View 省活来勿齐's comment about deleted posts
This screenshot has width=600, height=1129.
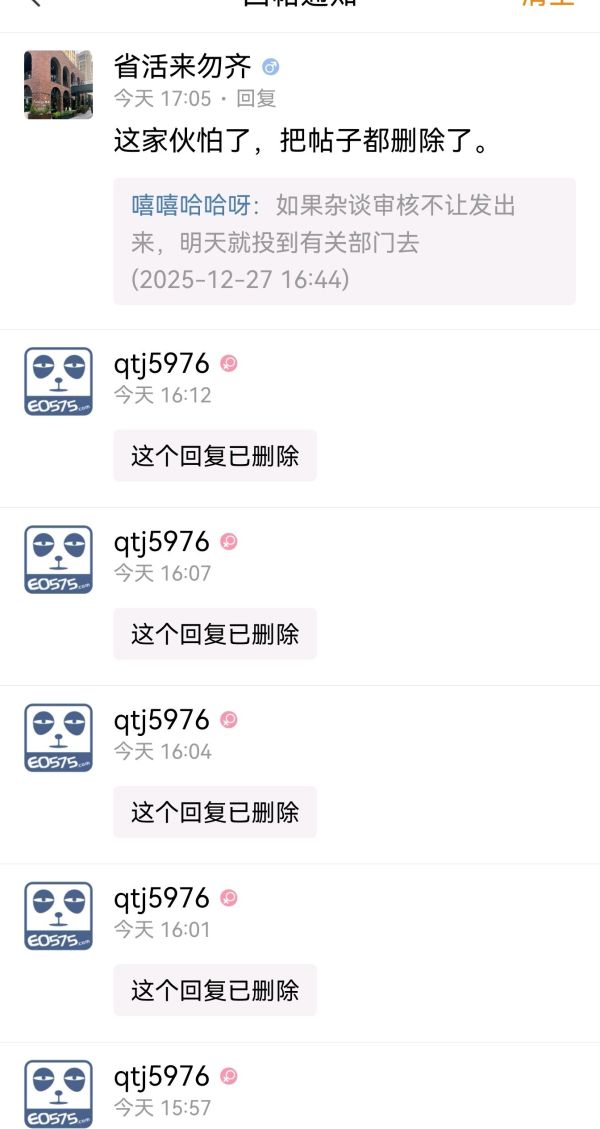tap(302, 142)
